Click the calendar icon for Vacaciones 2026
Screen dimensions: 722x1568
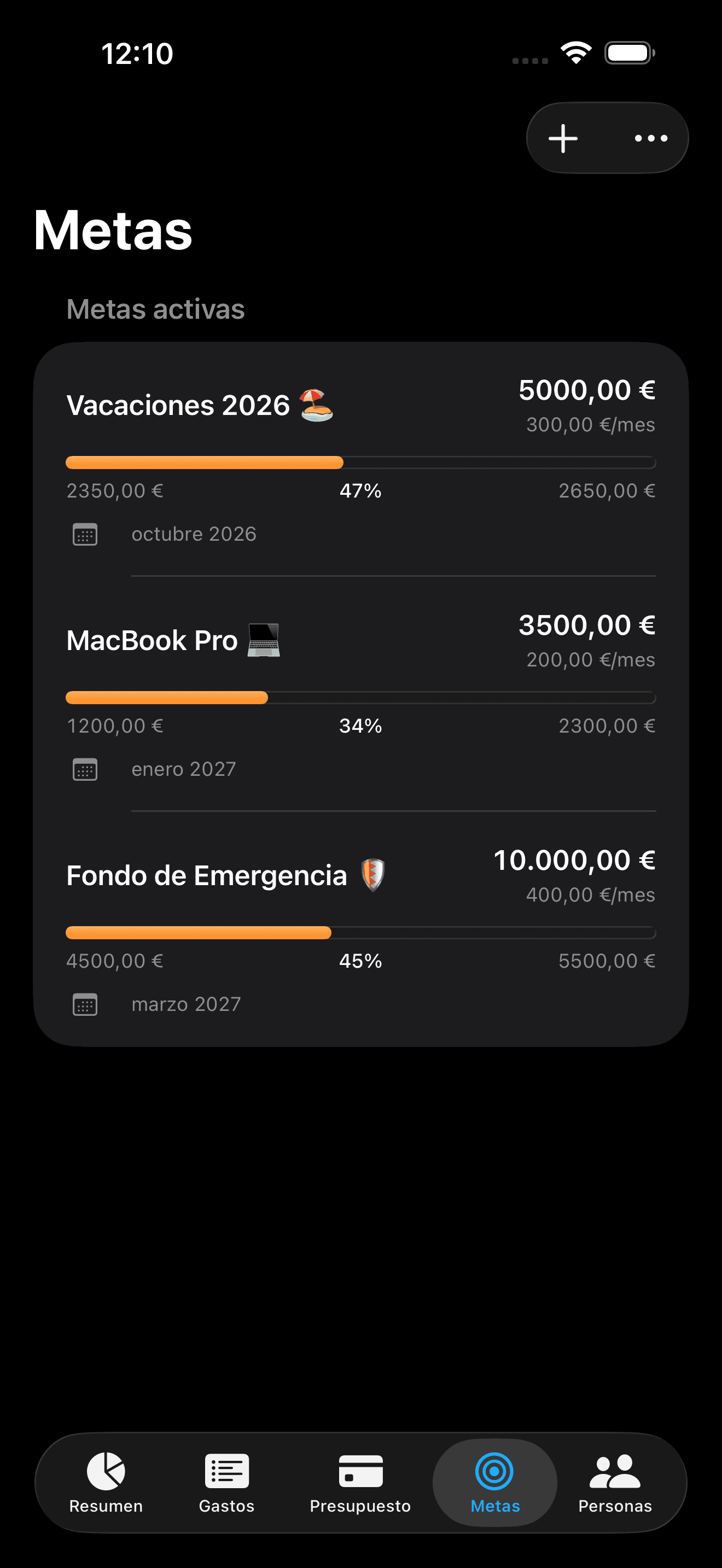(x=85, y=534)
